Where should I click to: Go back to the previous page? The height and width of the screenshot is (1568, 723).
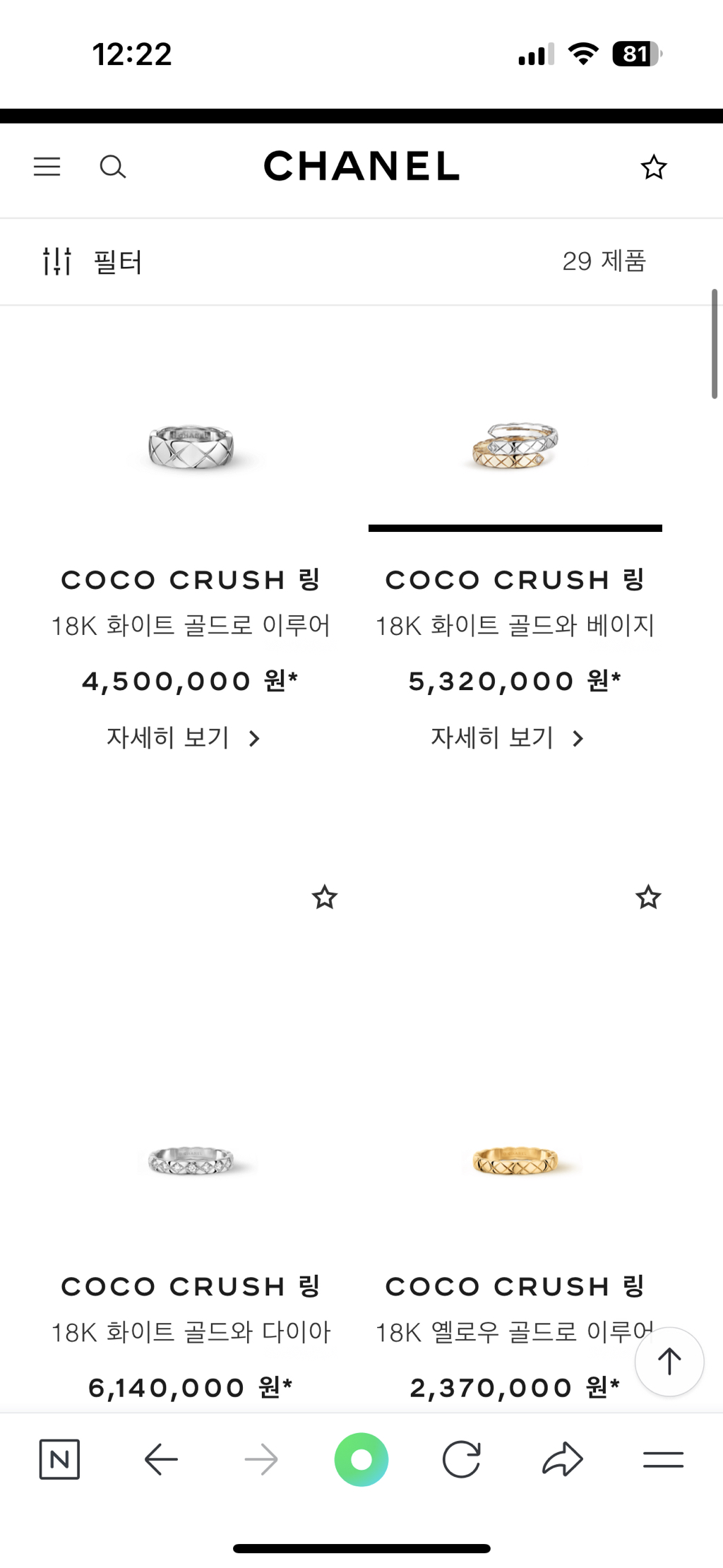pos(161,1459)
